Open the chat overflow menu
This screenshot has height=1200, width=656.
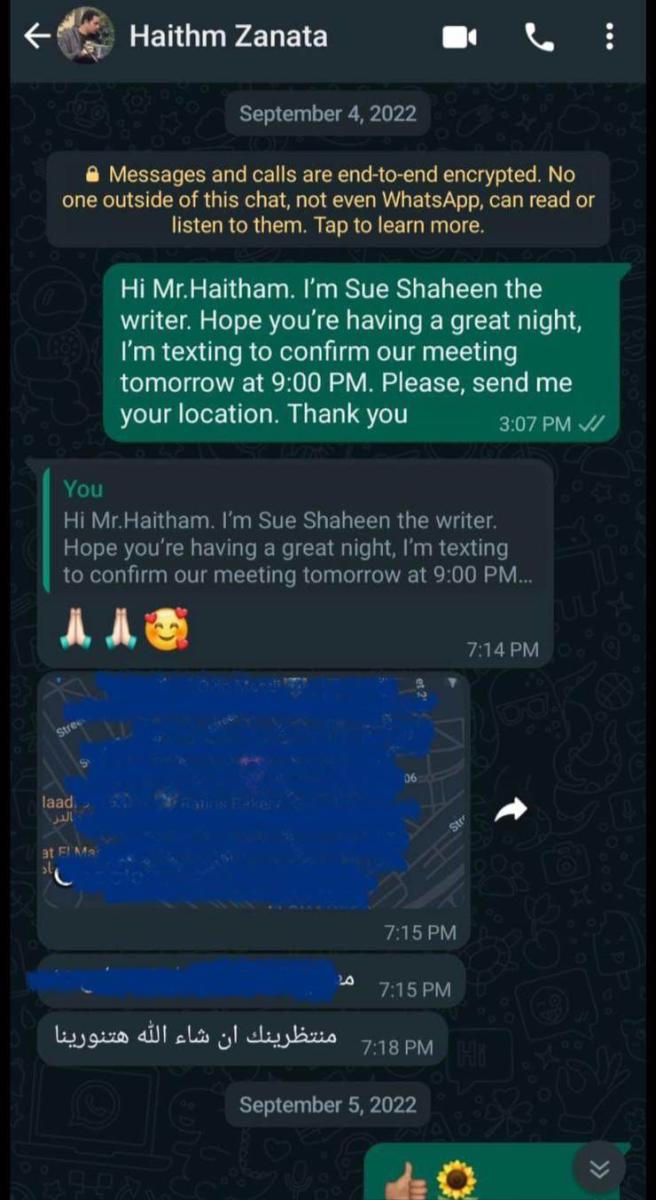click(x=610, y=38)
